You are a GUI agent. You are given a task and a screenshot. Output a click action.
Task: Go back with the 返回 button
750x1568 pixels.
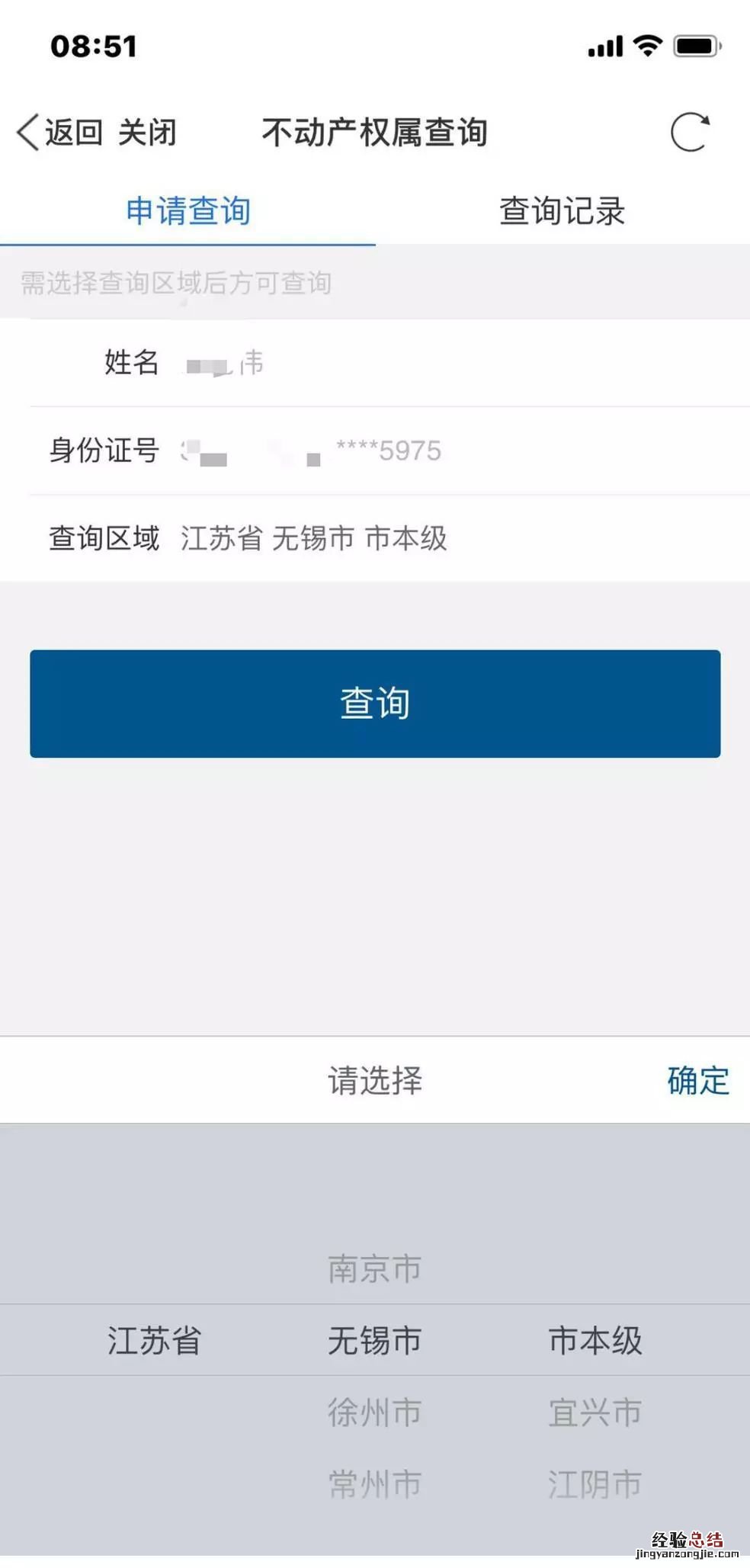click(x=59, y=133)
